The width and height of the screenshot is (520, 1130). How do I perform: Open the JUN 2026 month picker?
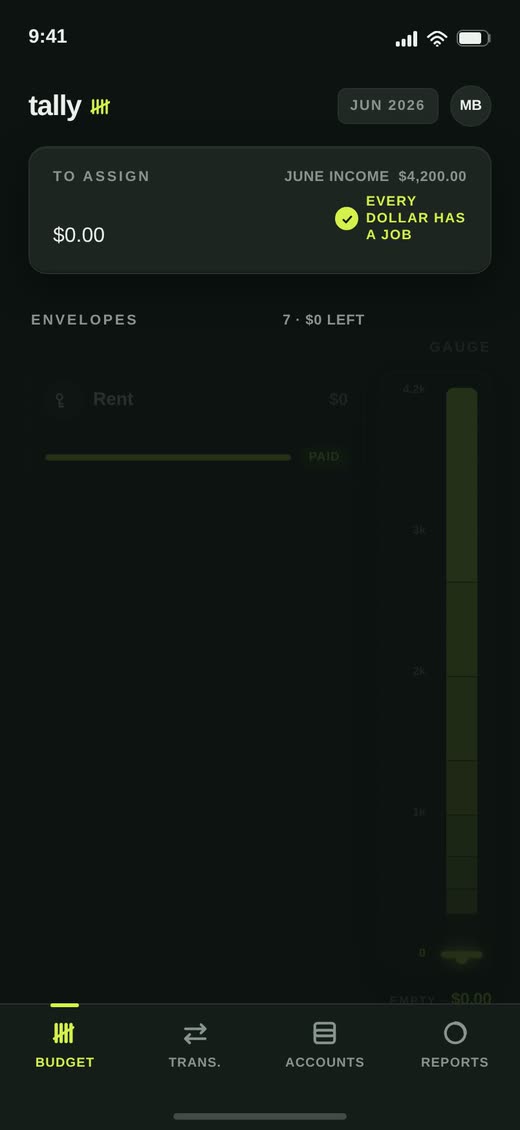point(387,106)
